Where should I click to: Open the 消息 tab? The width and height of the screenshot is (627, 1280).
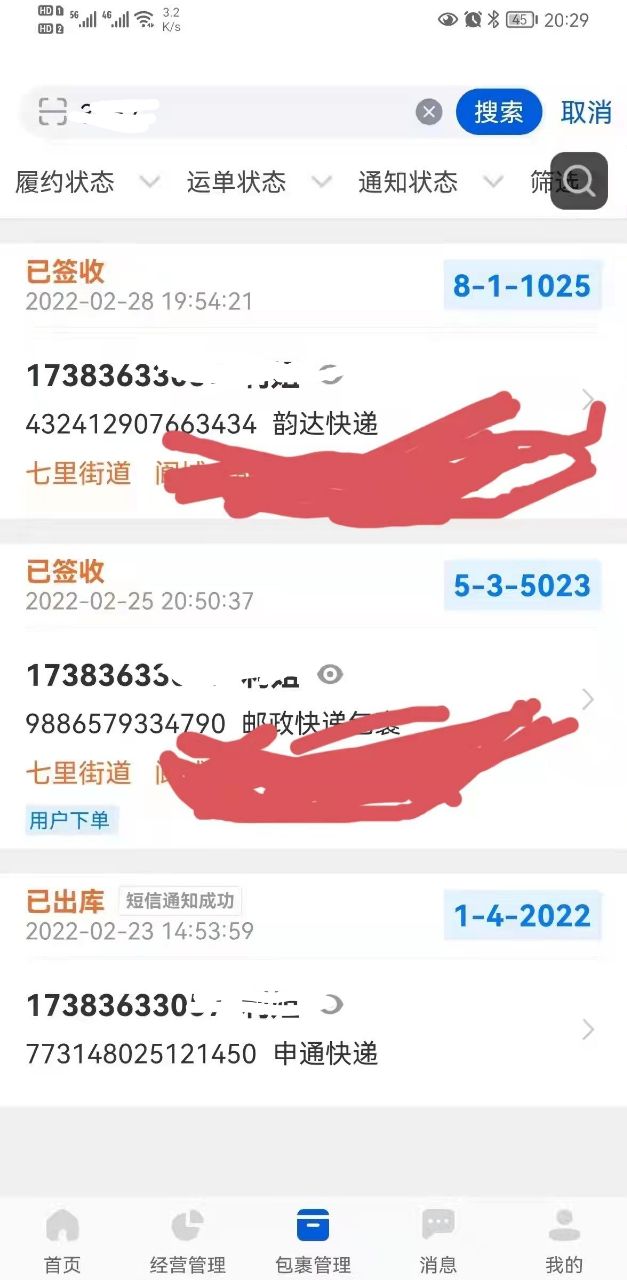click(438, 1240)
